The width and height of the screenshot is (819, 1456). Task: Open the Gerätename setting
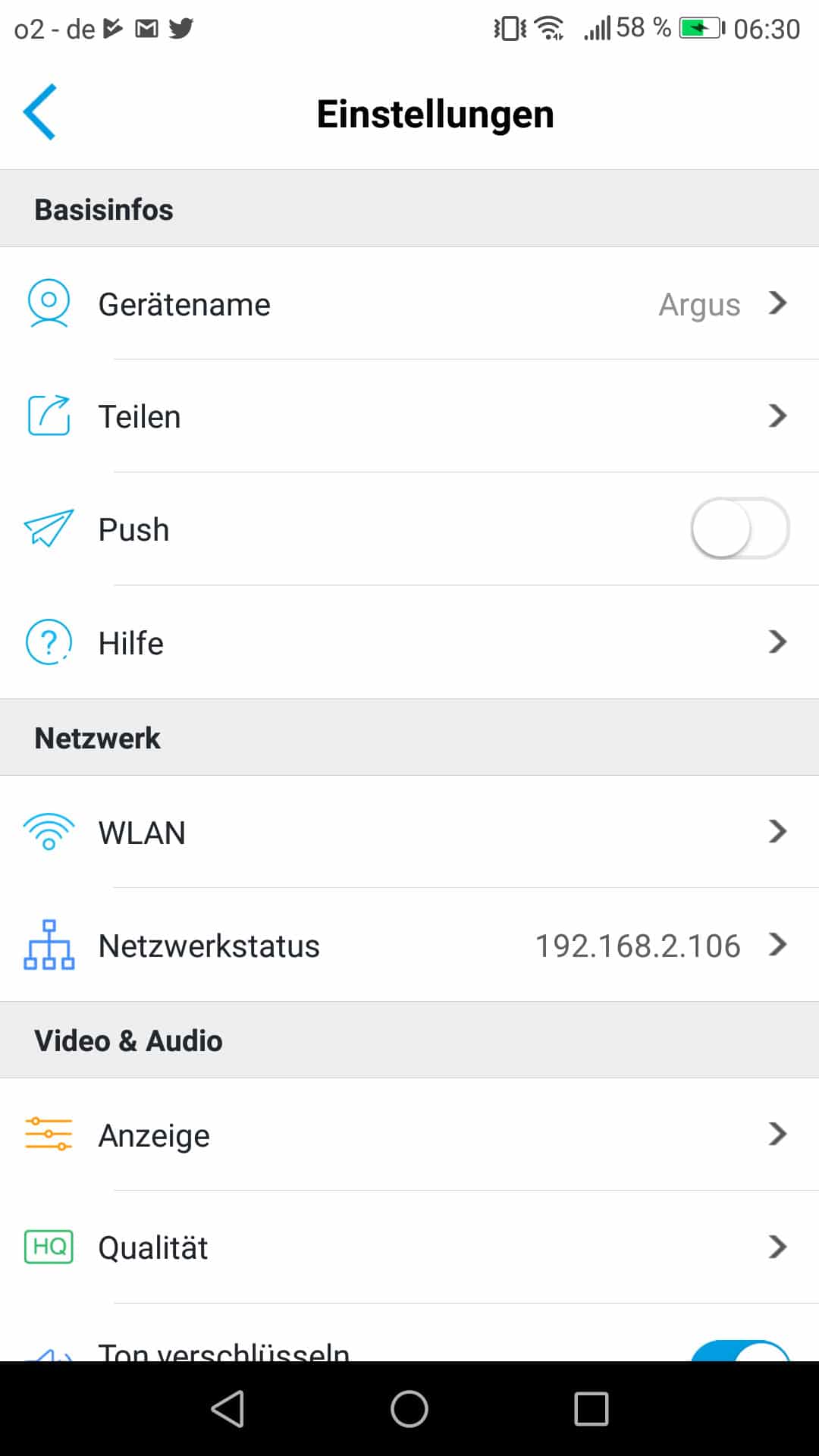pyautogui.click(x=409, y=304)
